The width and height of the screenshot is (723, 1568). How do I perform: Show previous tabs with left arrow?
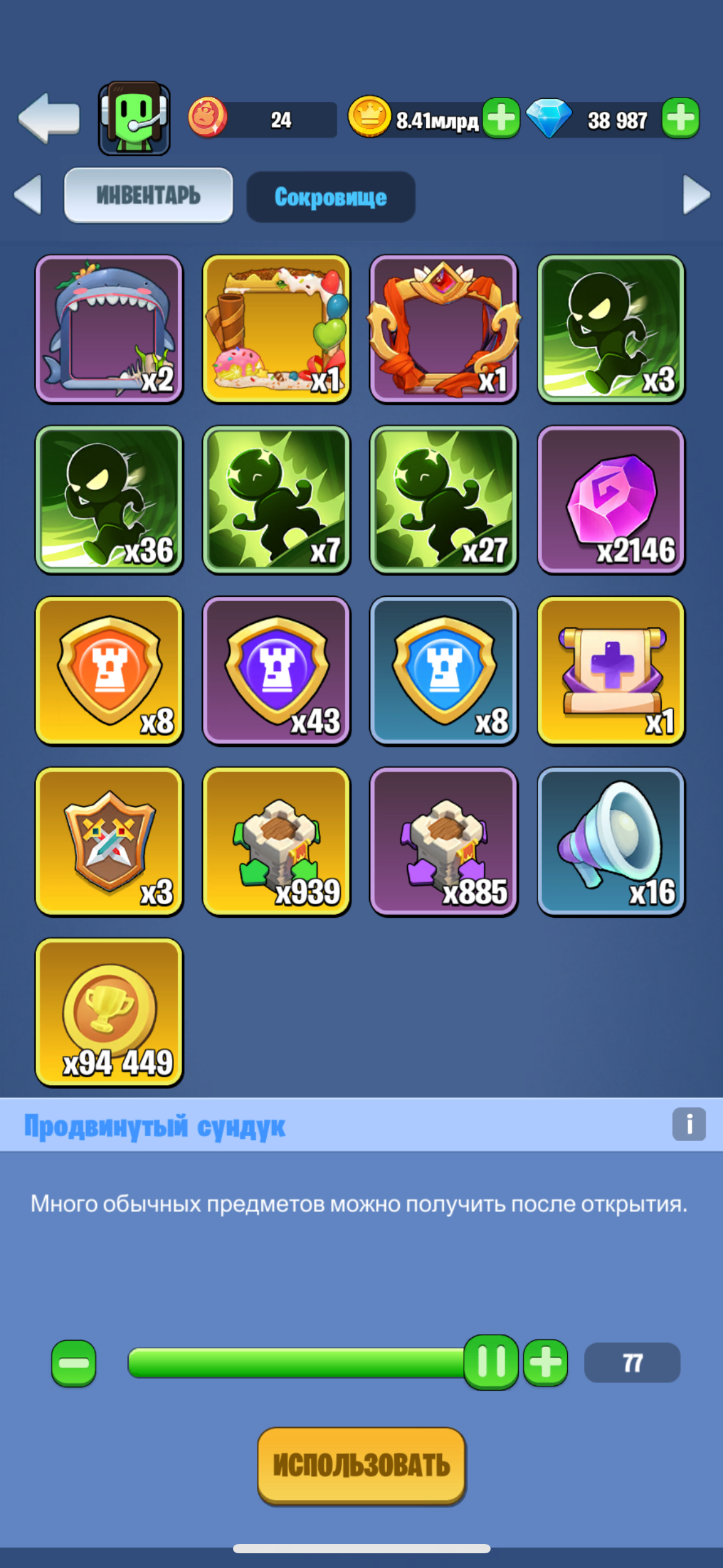pos(28,195)
